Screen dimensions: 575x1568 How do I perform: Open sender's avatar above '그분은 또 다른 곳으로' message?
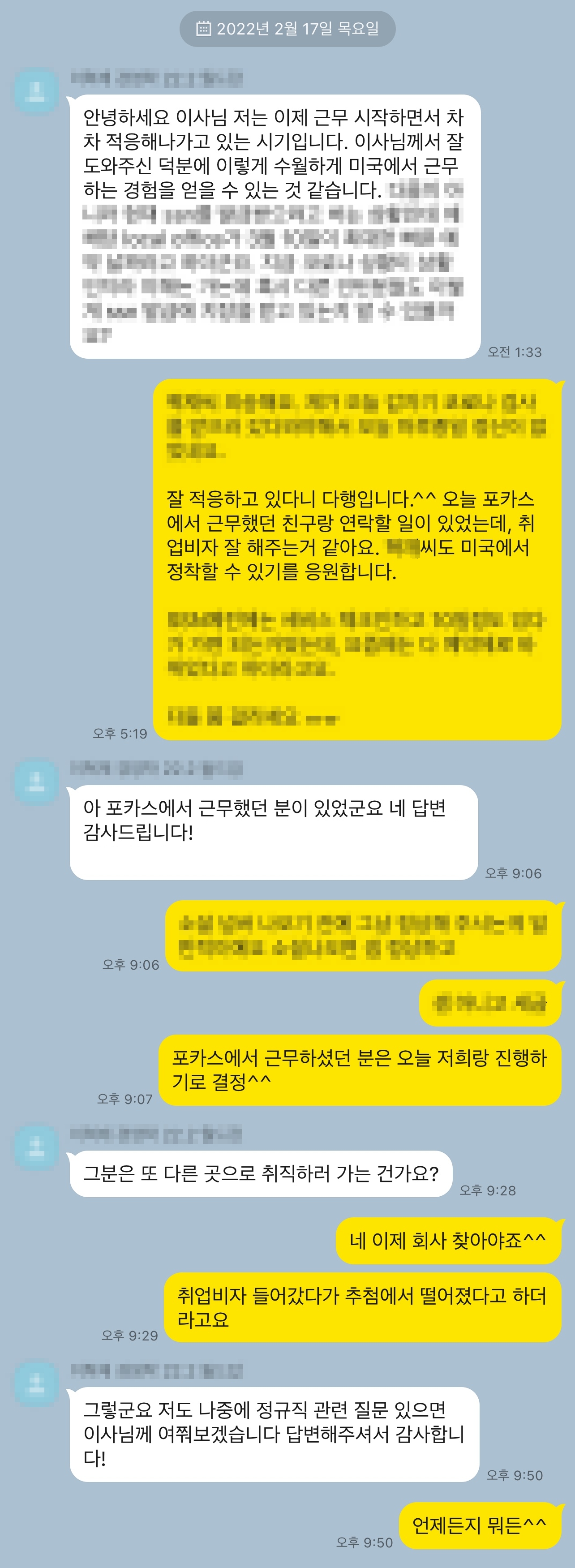pos(37,1148)
